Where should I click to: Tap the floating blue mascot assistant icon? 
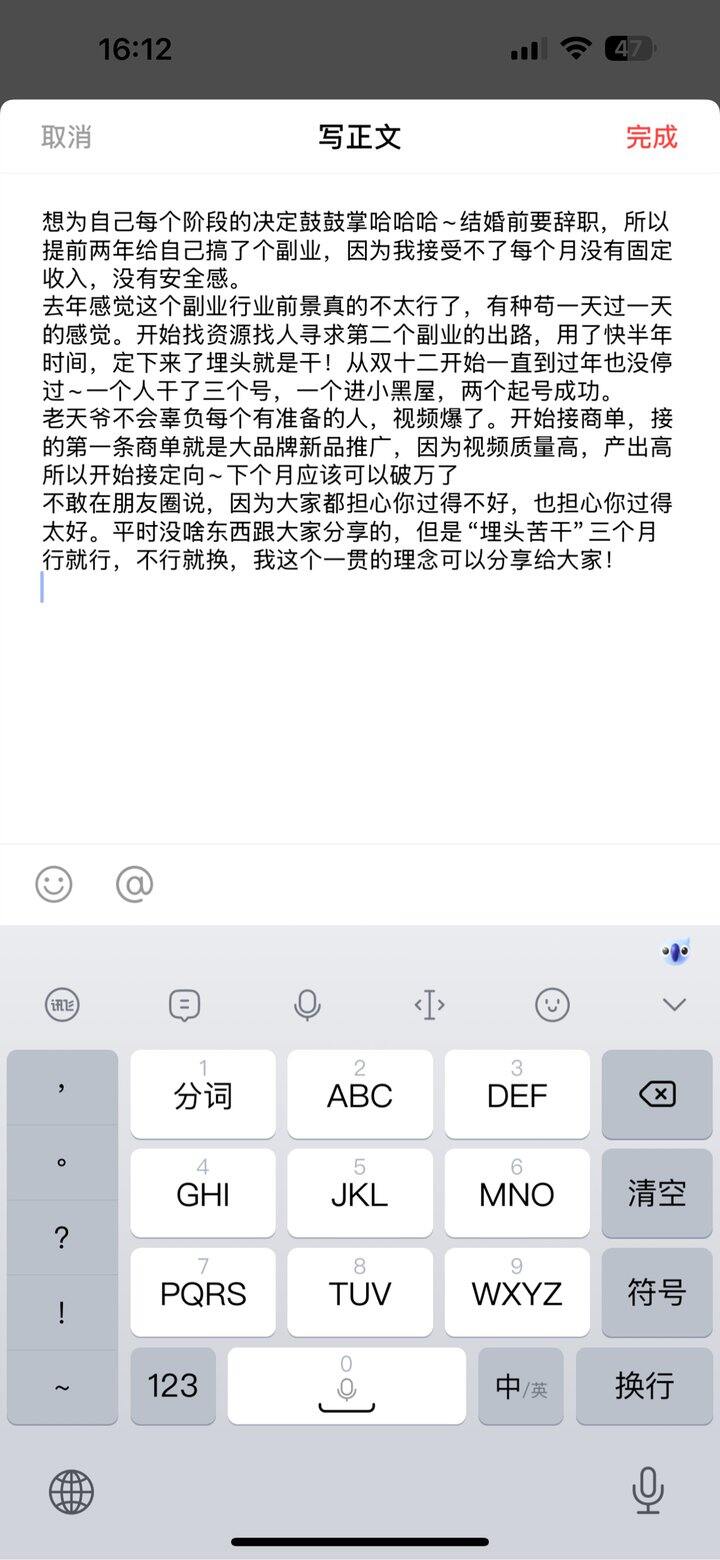point(674,951)
